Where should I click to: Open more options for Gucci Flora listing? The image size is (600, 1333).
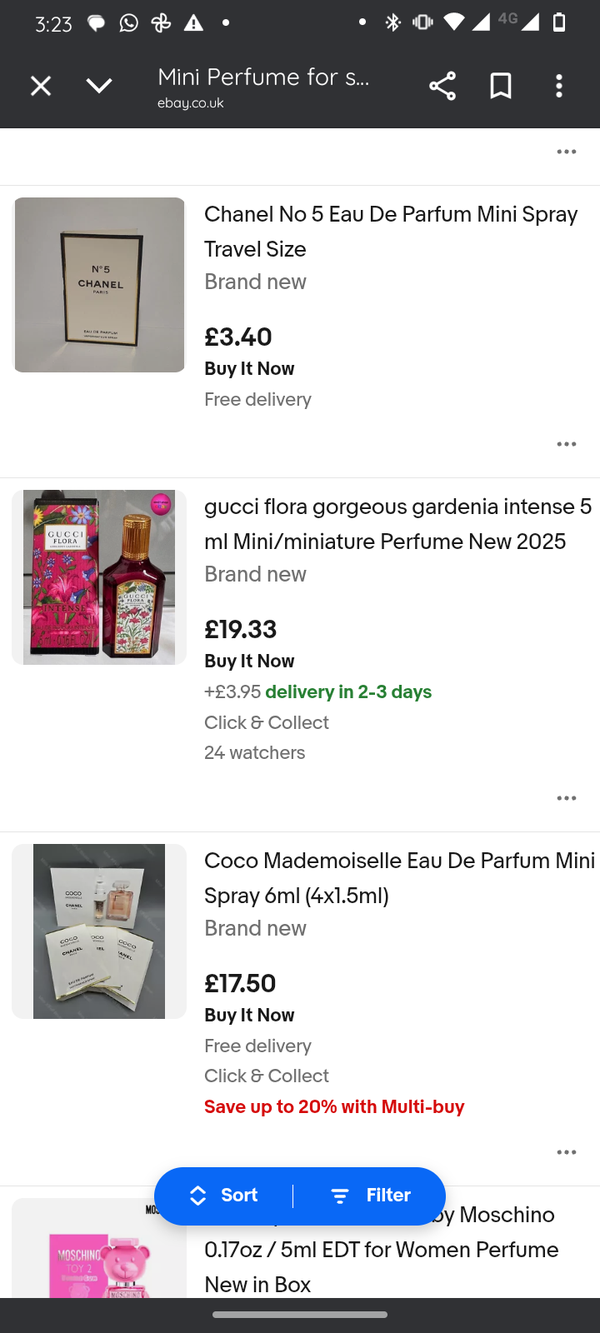[566, 798]
